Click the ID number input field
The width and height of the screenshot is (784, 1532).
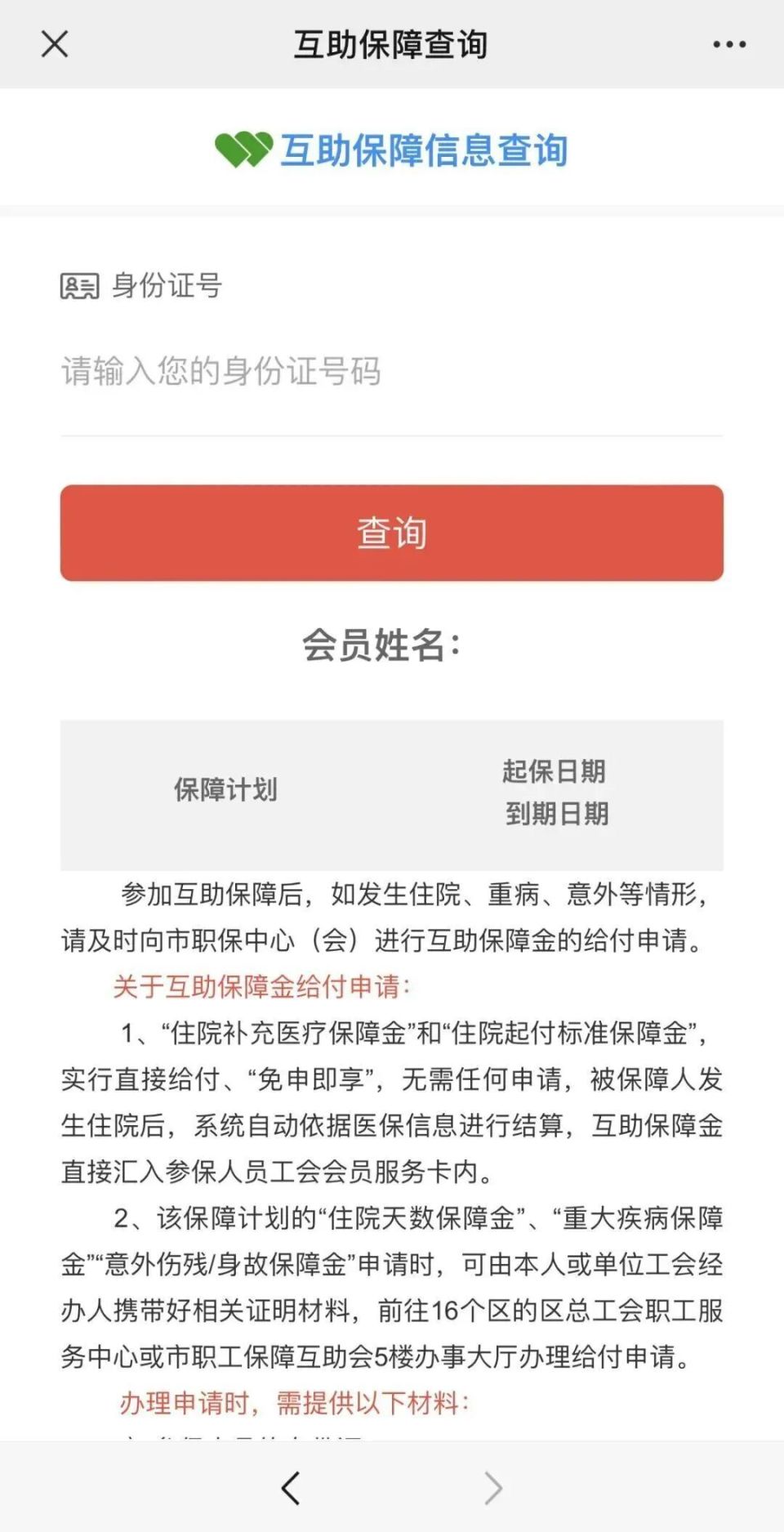(x=391, y=370)
